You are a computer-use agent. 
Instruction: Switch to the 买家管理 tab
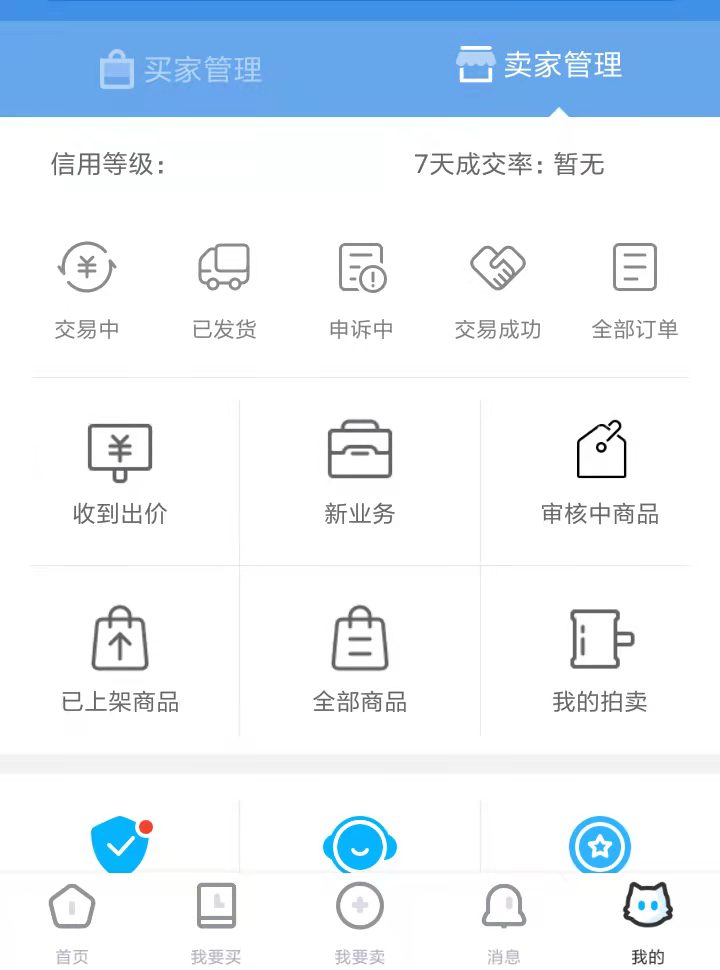[x=181, y=70]
